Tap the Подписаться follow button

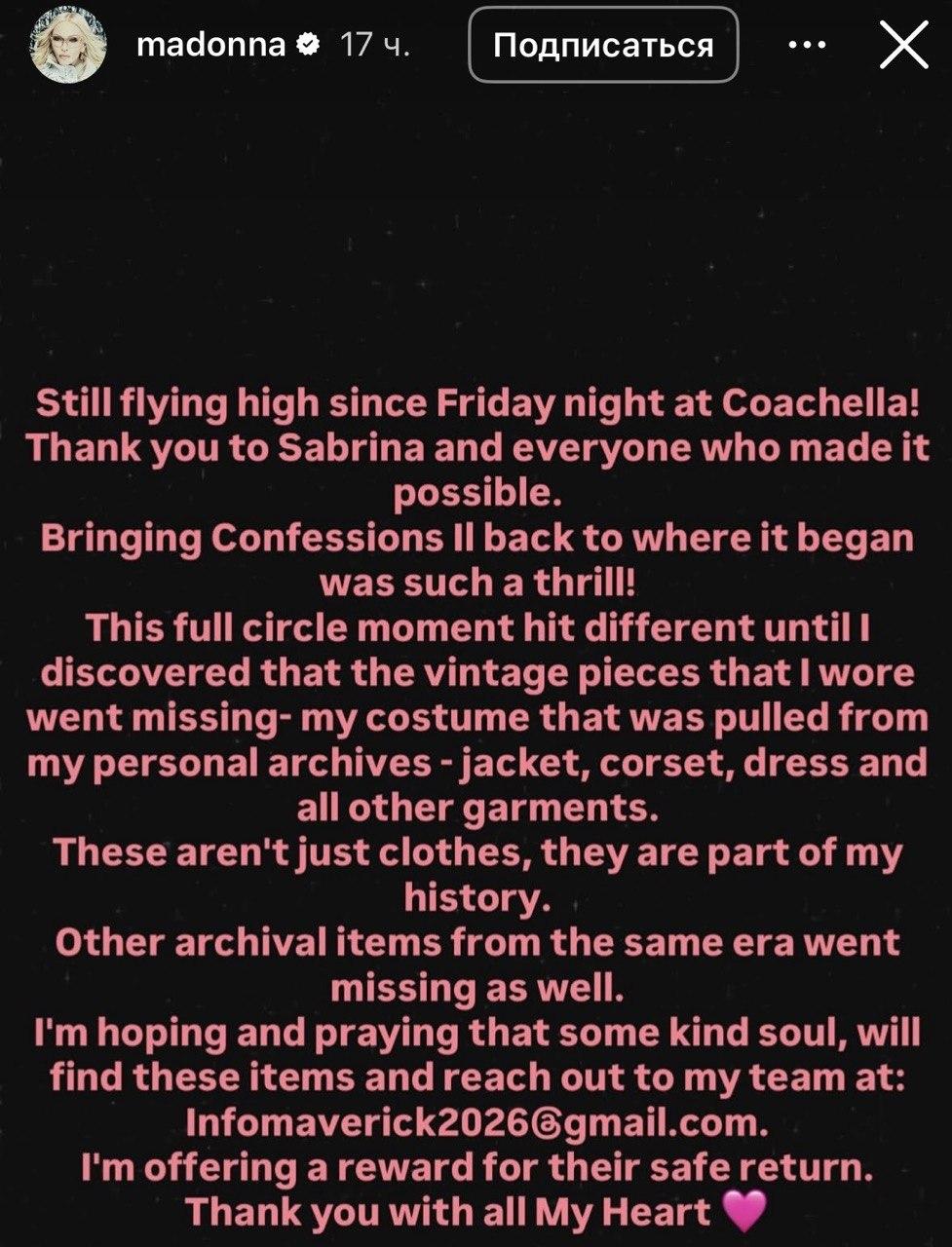[603, 45]
